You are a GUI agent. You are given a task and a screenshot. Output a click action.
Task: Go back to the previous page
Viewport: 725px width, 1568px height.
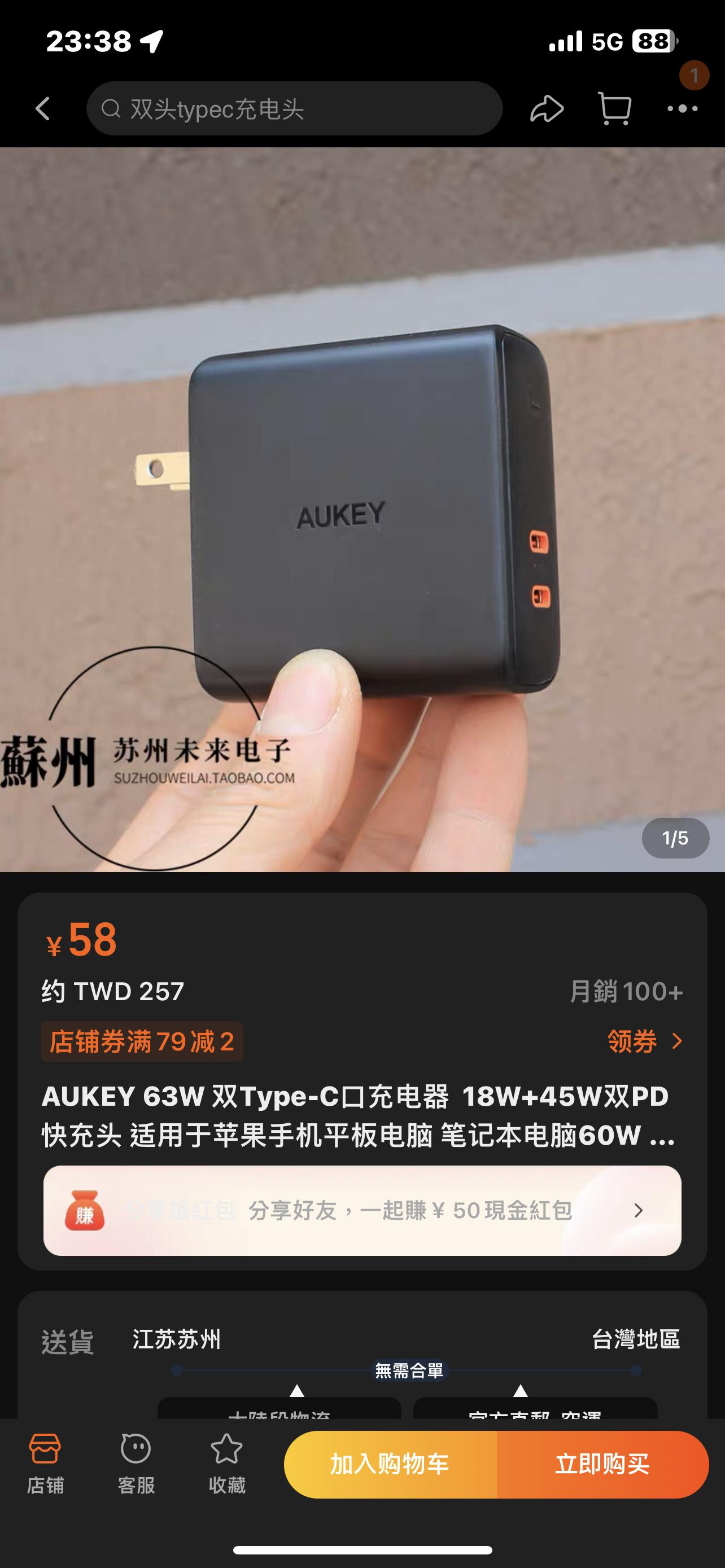coord(42,109)
